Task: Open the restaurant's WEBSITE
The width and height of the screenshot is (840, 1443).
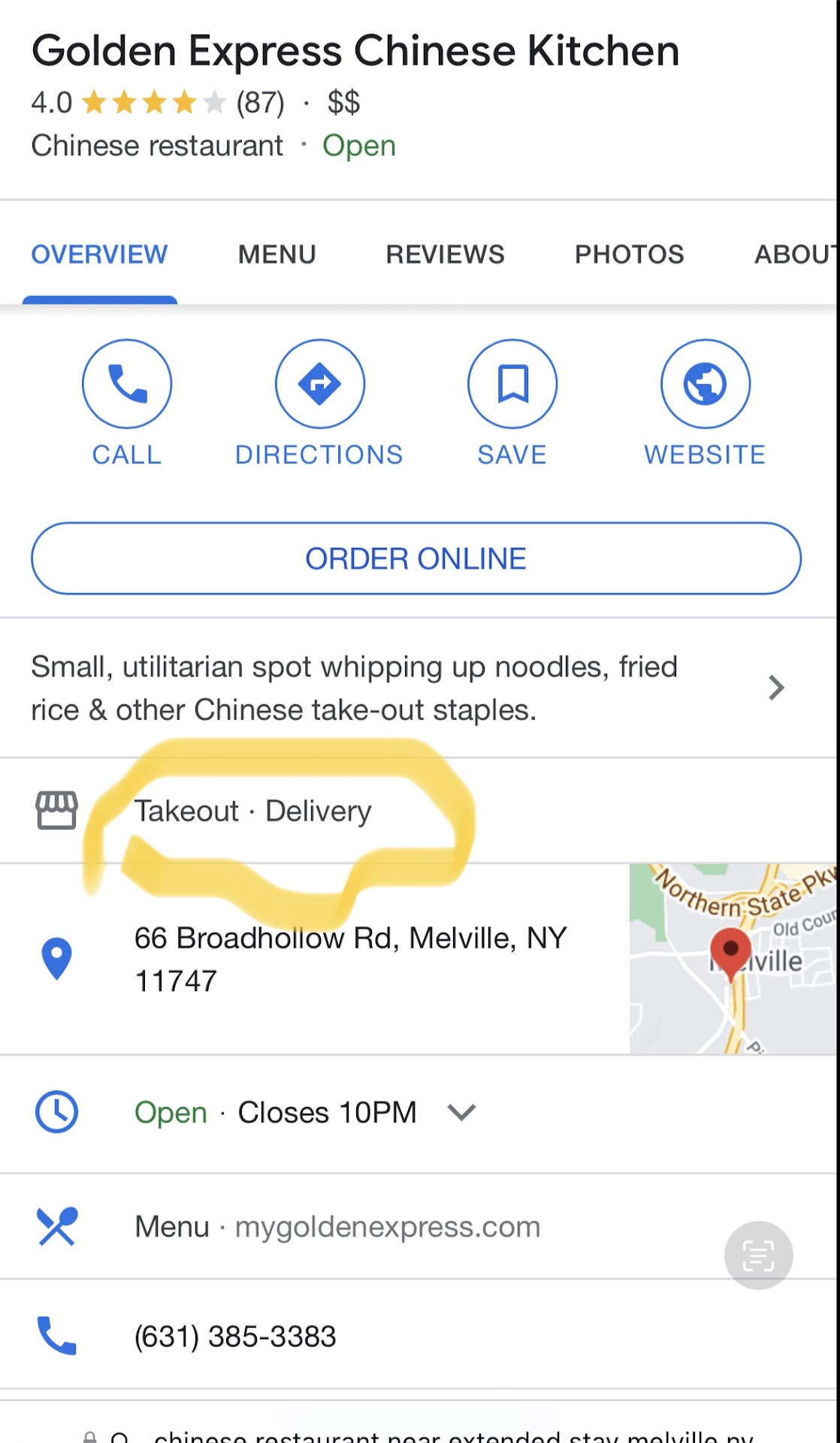Action: coord(705,384)
